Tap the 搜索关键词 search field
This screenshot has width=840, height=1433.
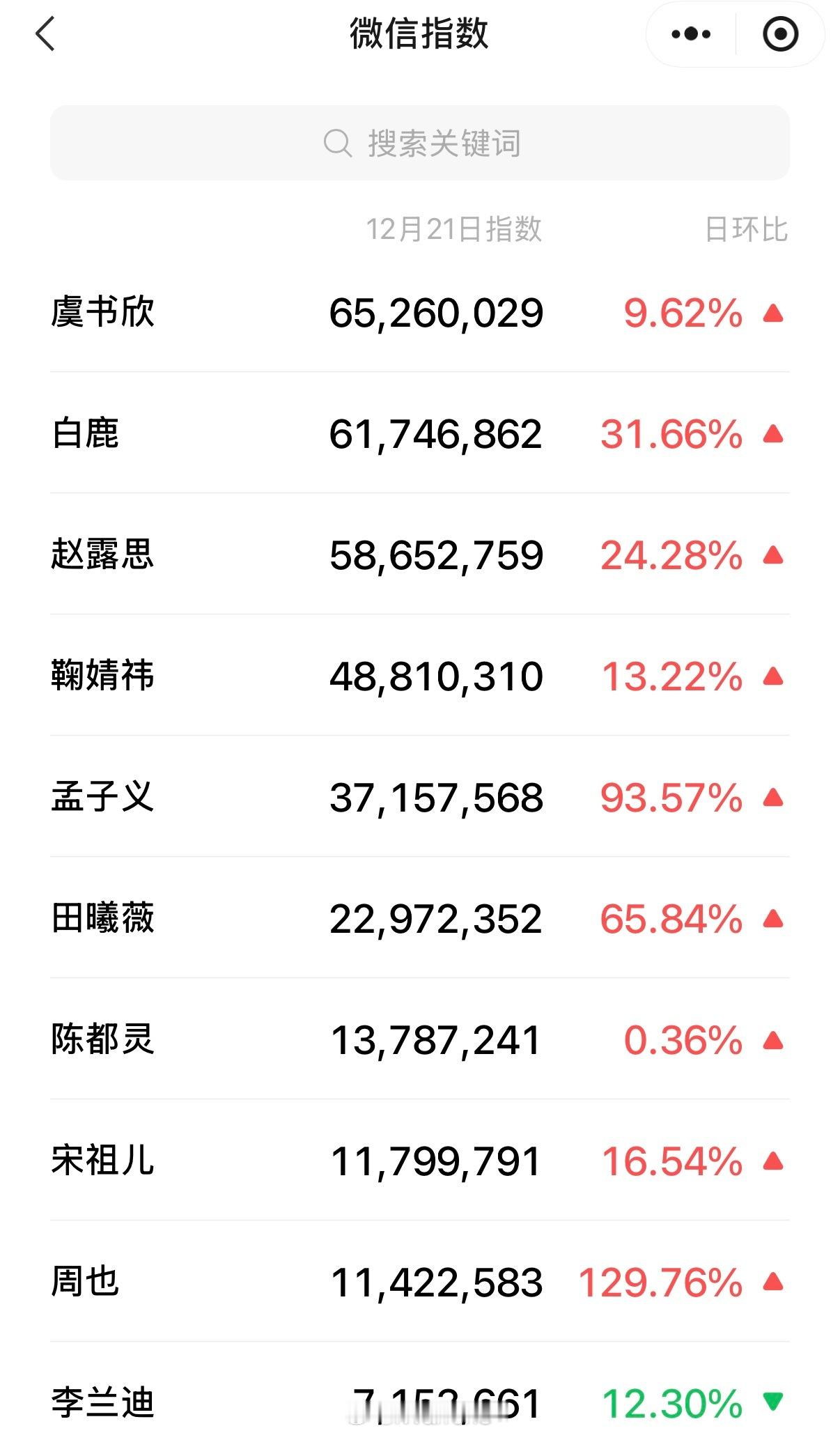(x=420, y=144)
